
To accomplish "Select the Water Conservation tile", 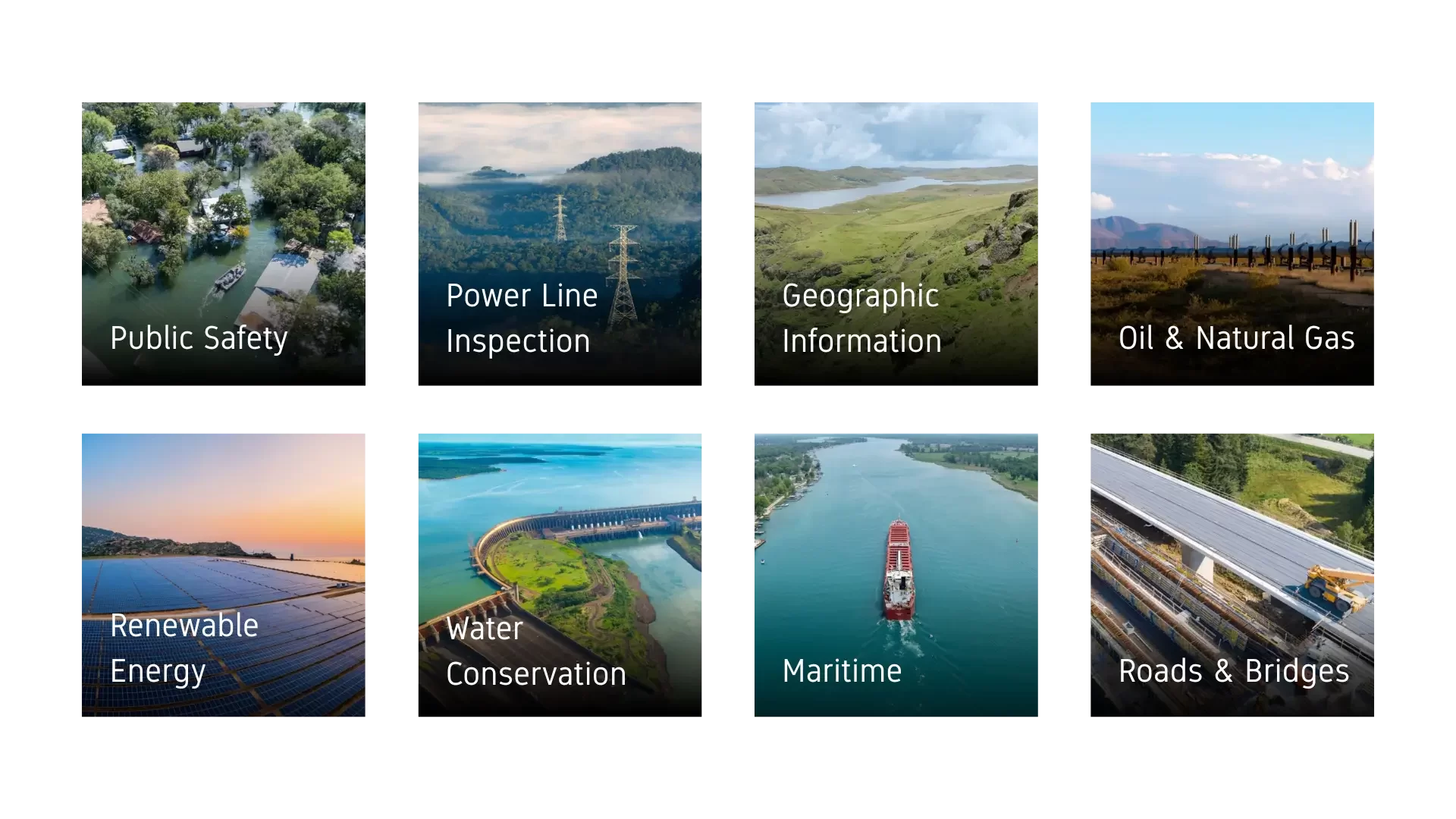I will tap(558, 576).
